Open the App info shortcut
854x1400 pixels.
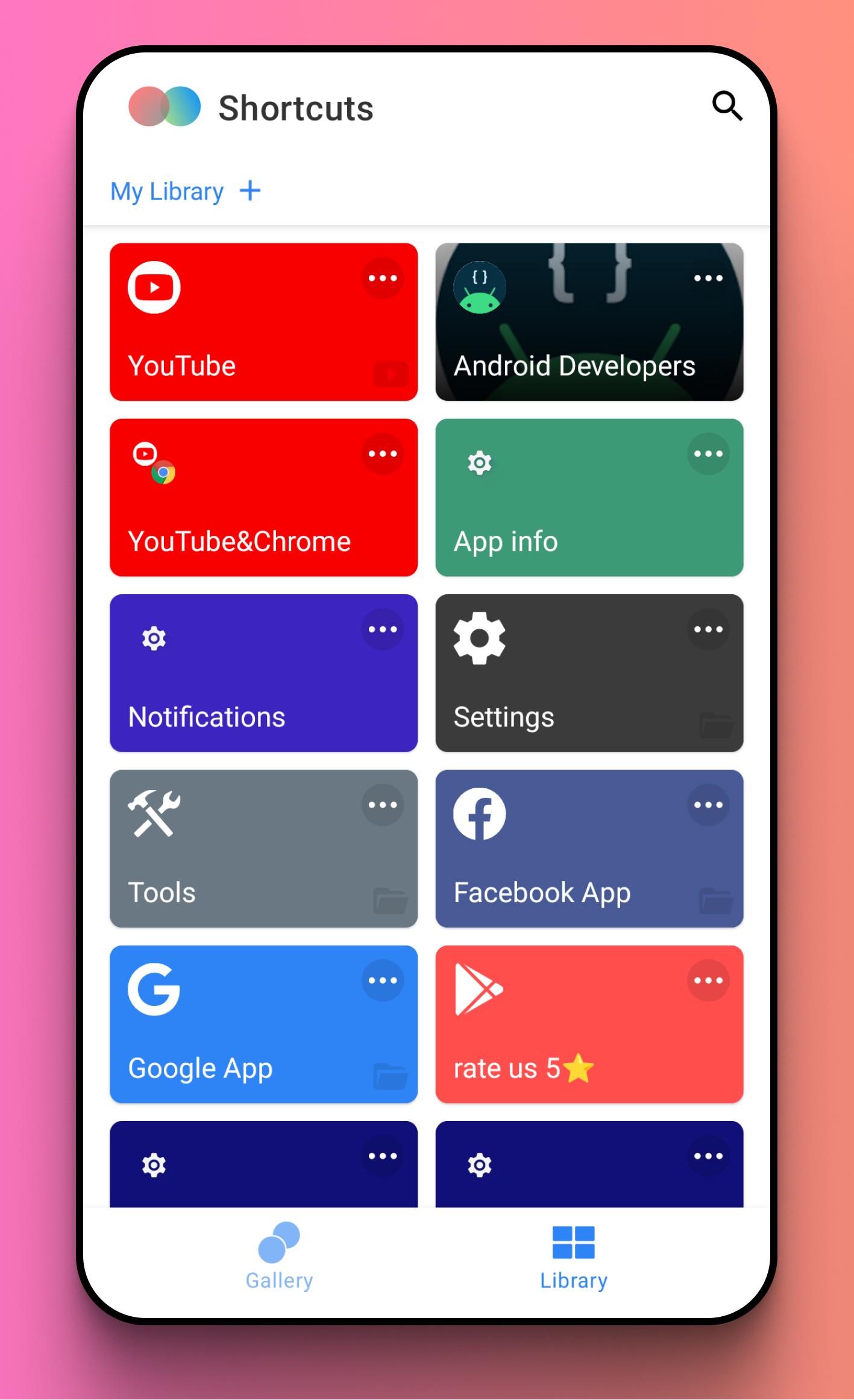pos(589,497)
